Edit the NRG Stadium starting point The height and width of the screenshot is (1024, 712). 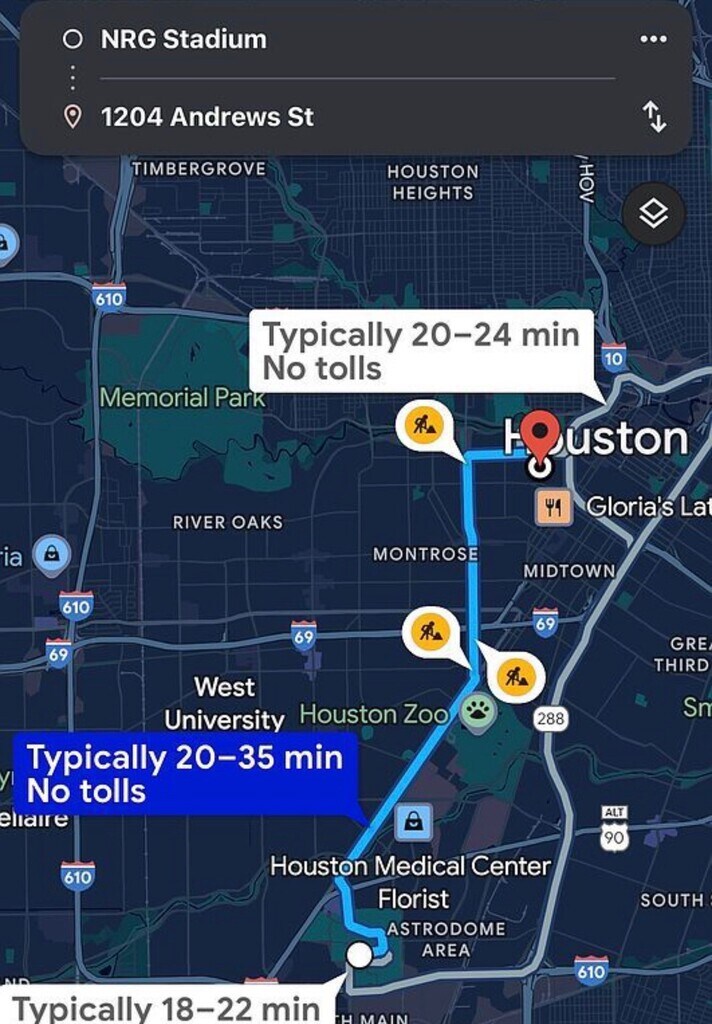click(x=184, y=40)
